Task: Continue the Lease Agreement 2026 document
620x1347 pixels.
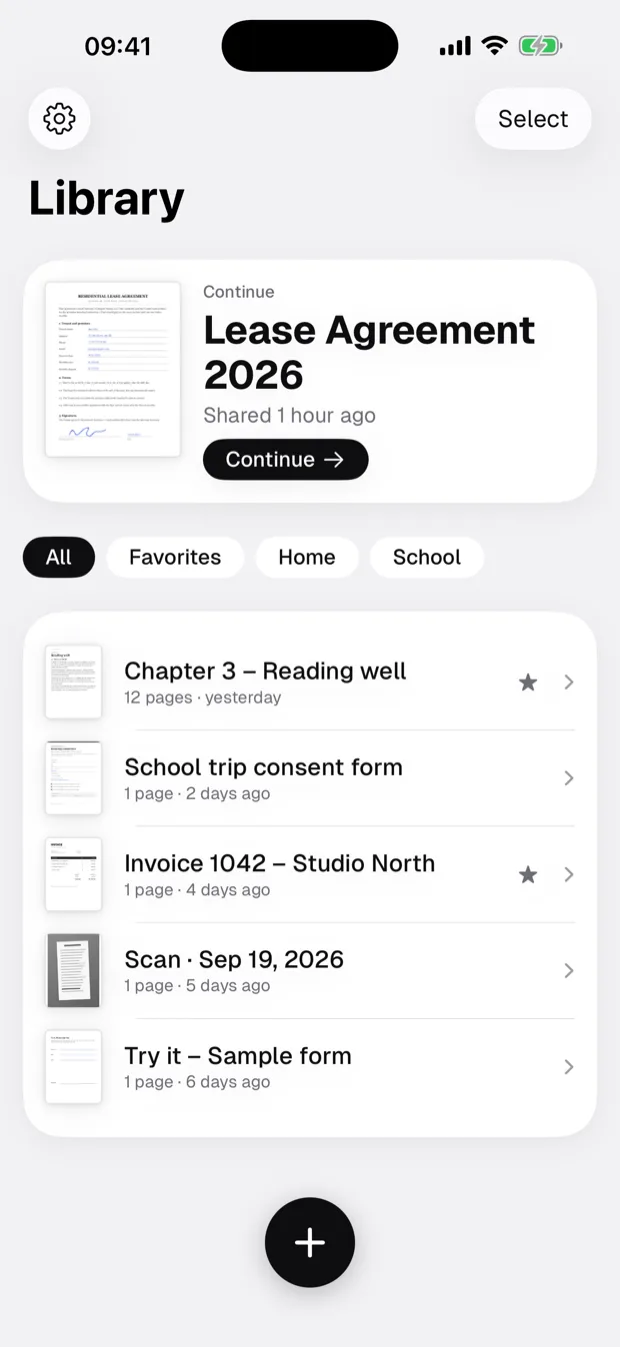Action: (x=286, y=459)
